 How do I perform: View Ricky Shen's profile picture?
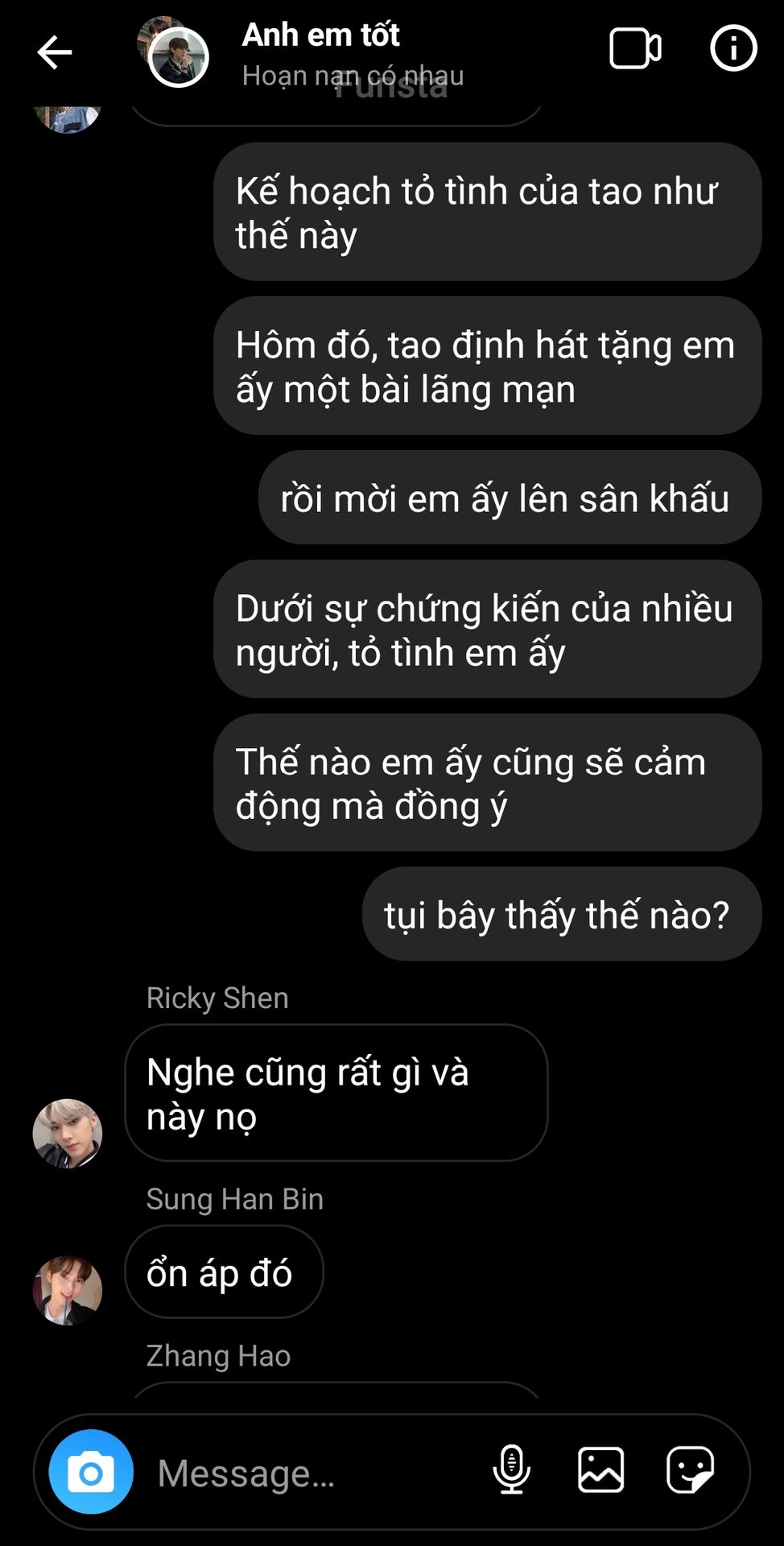pyautogui.click(x=68, y=1134)
